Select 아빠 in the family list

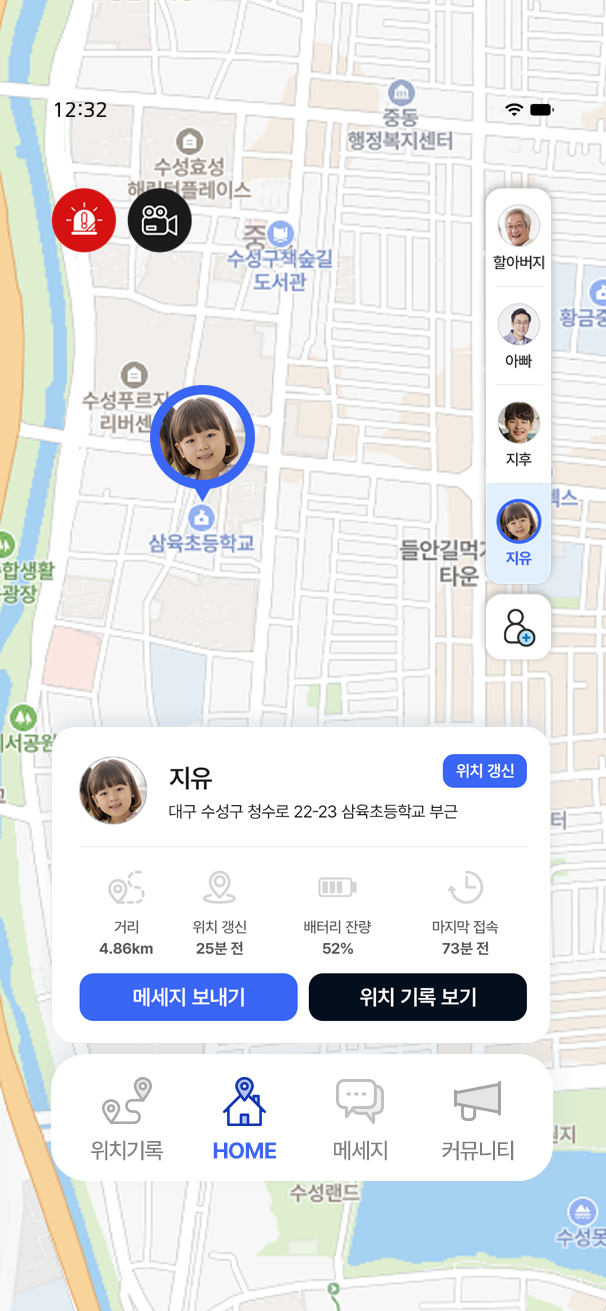[x=518, y=336]
